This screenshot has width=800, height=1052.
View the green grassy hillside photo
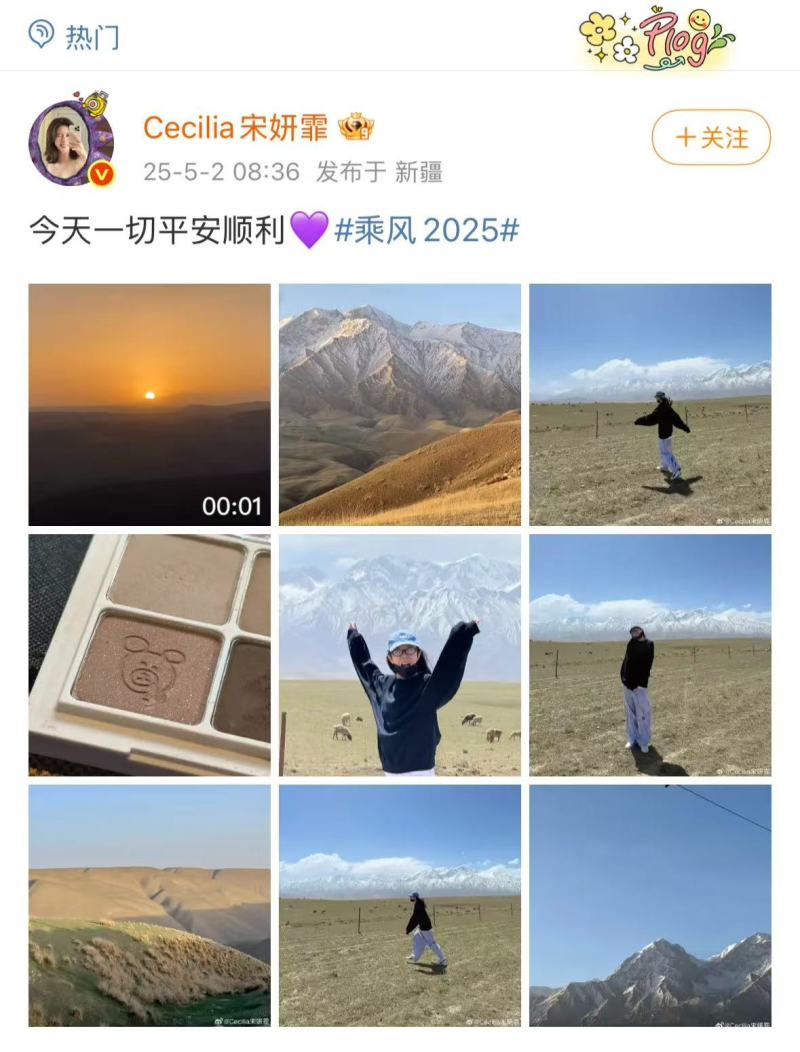149,905
